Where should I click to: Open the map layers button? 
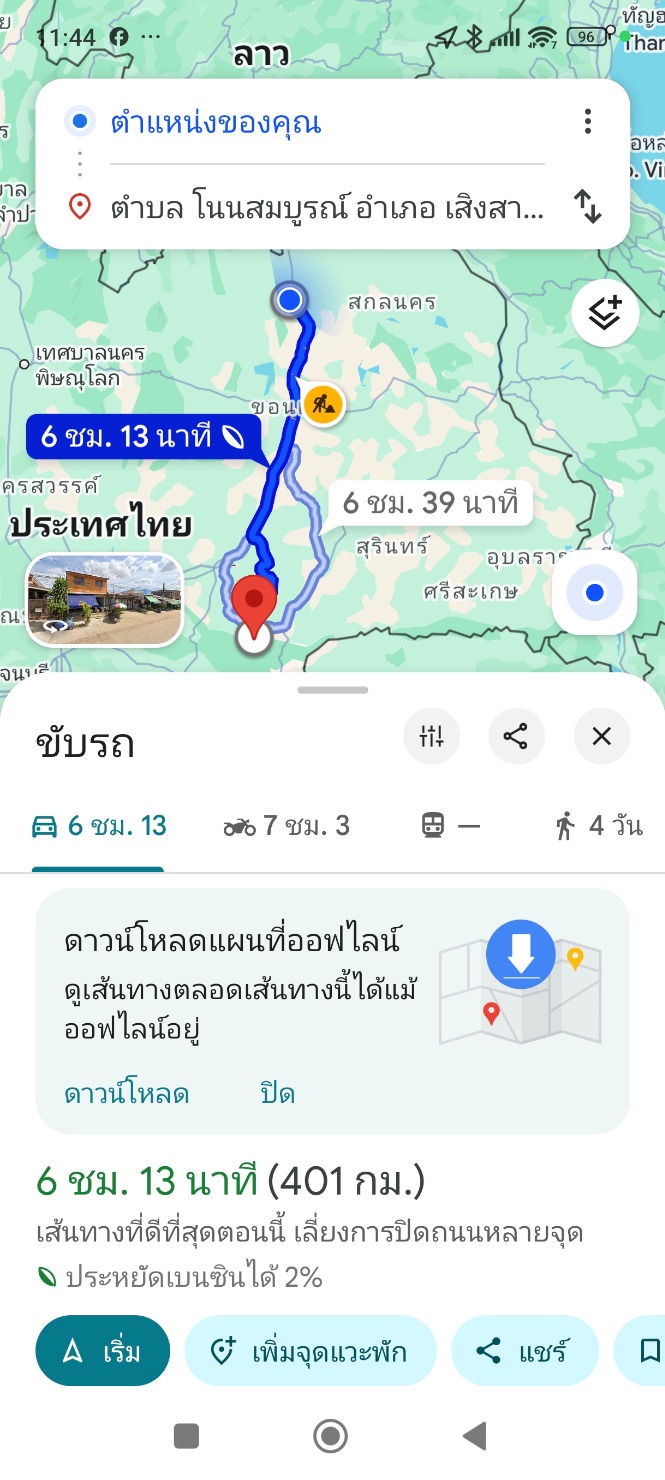coord(605,313)
